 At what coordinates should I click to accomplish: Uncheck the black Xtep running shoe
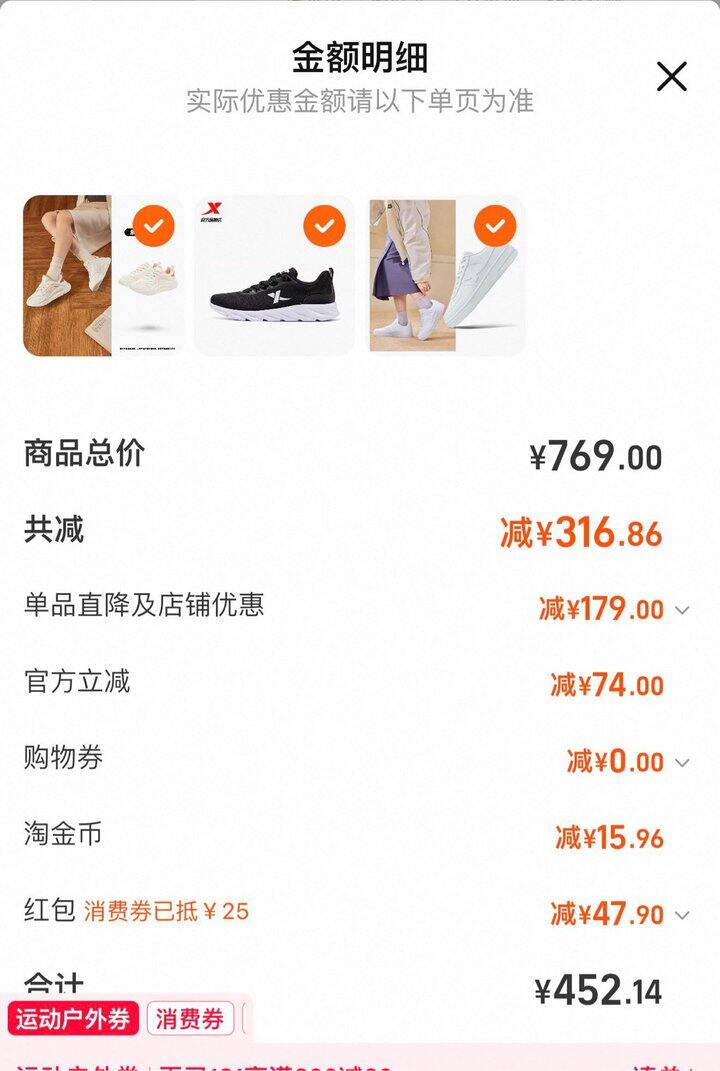[x=324, y=227]
